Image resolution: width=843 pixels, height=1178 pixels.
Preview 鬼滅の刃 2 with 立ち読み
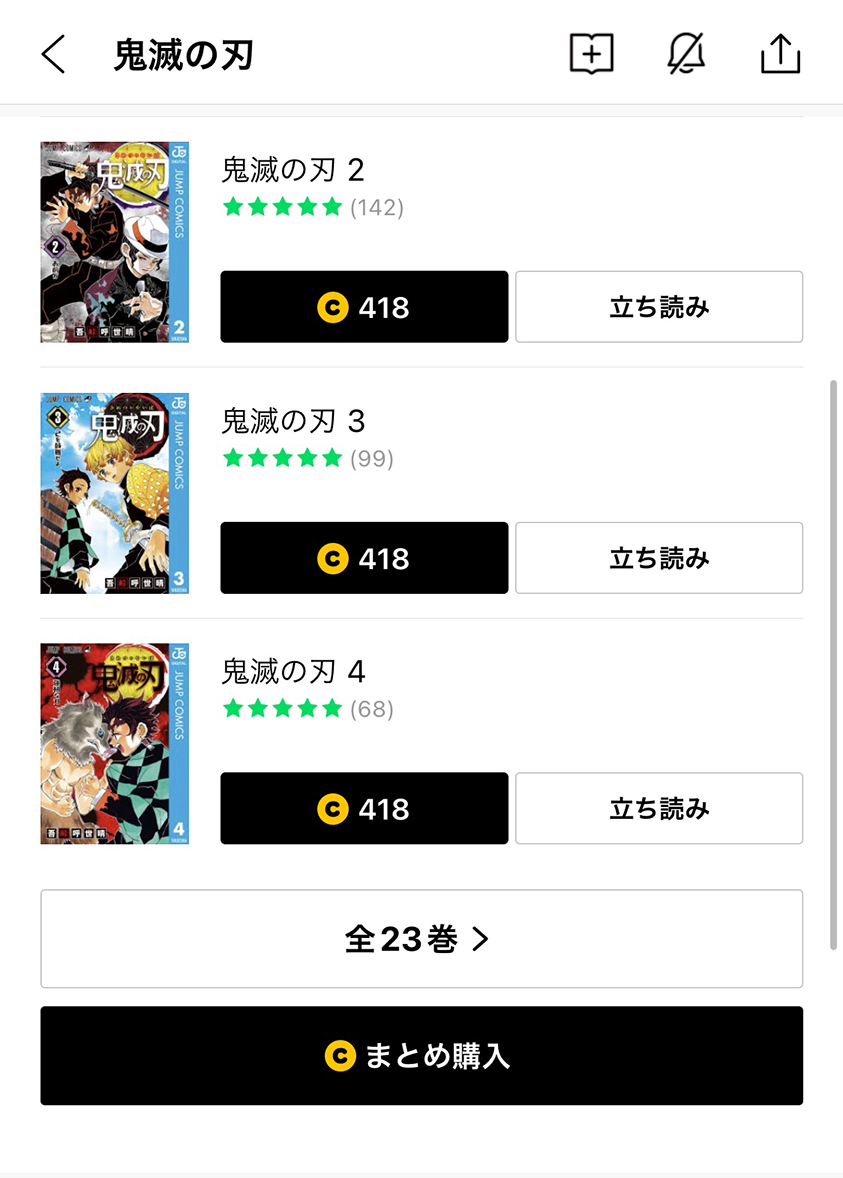pos(658,307)
